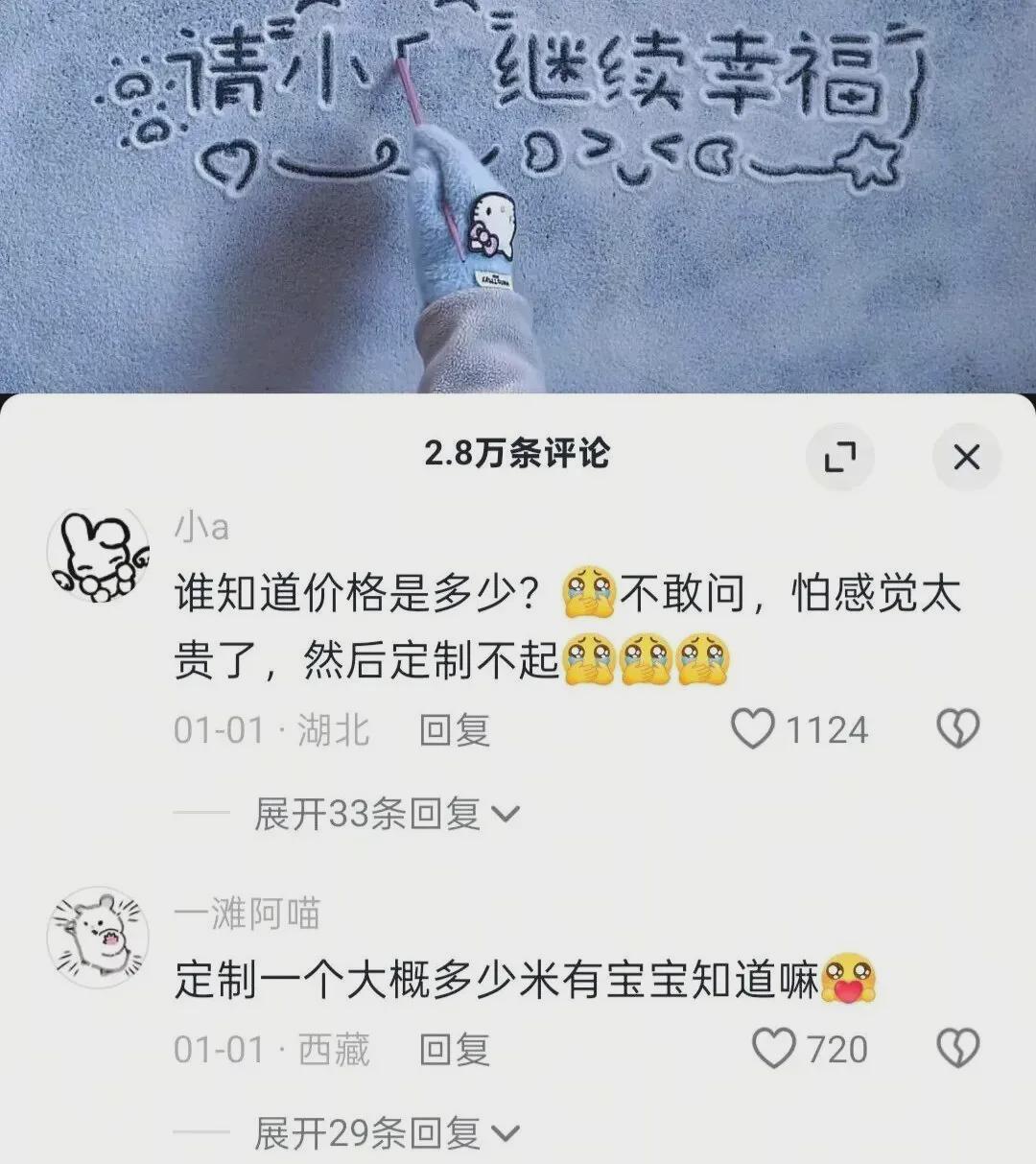Image resolution: width=1036 pixels, height=1164 pixels.
Task: Tap username 小a
Action: click(201, 527)
